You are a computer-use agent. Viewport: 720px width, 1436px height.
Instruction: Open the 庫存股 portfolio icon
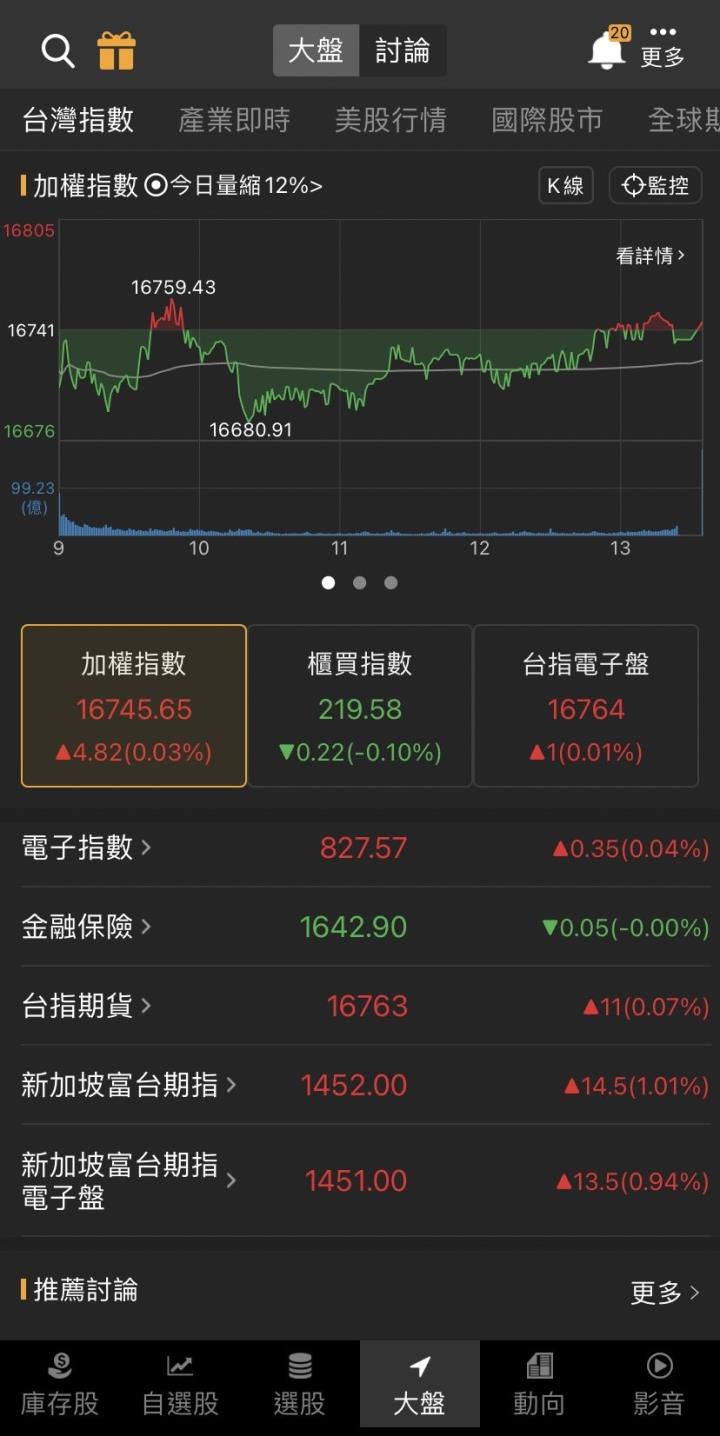pos(59,1384)
